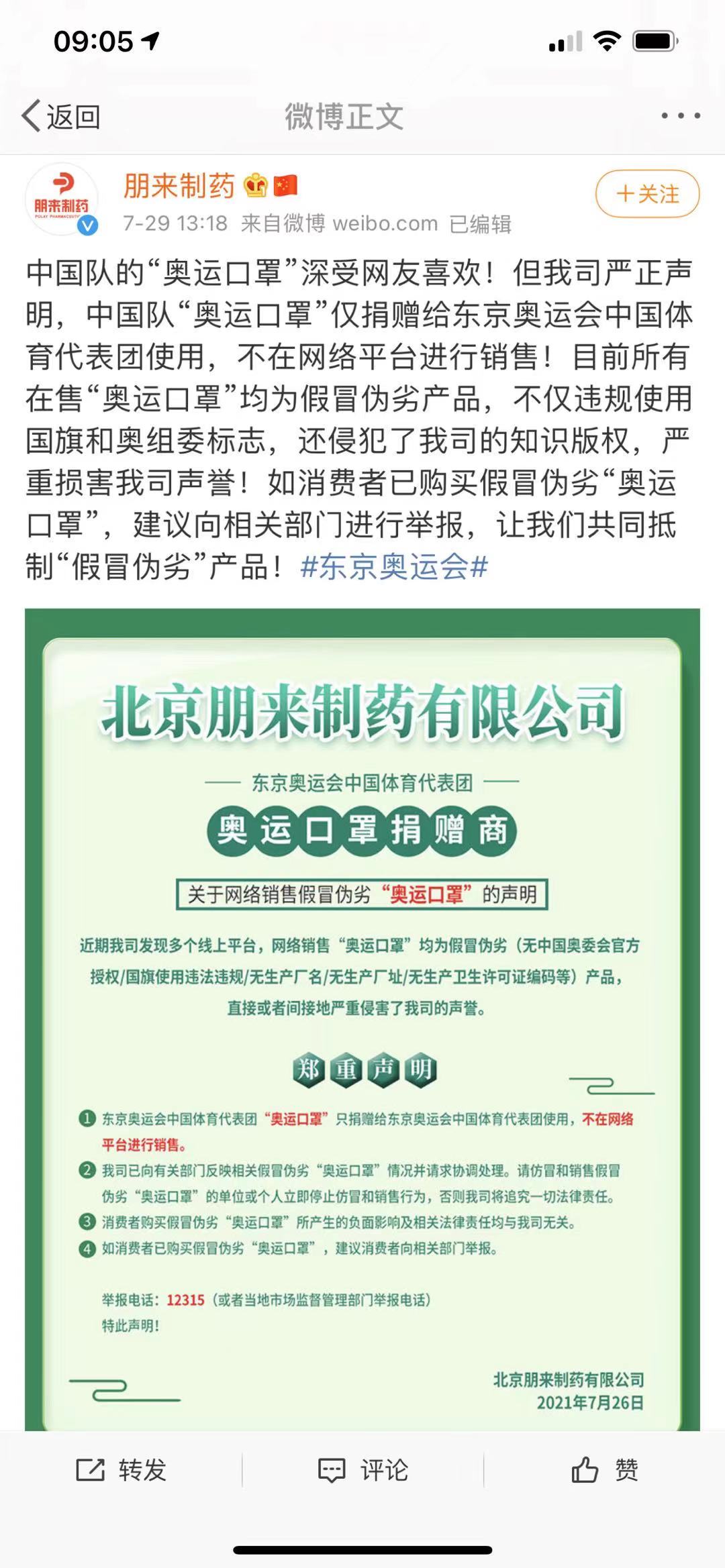Open the three-dot overflow menu
The width and height of the screenshot is (725, 1568).
[x=680, y=116]
